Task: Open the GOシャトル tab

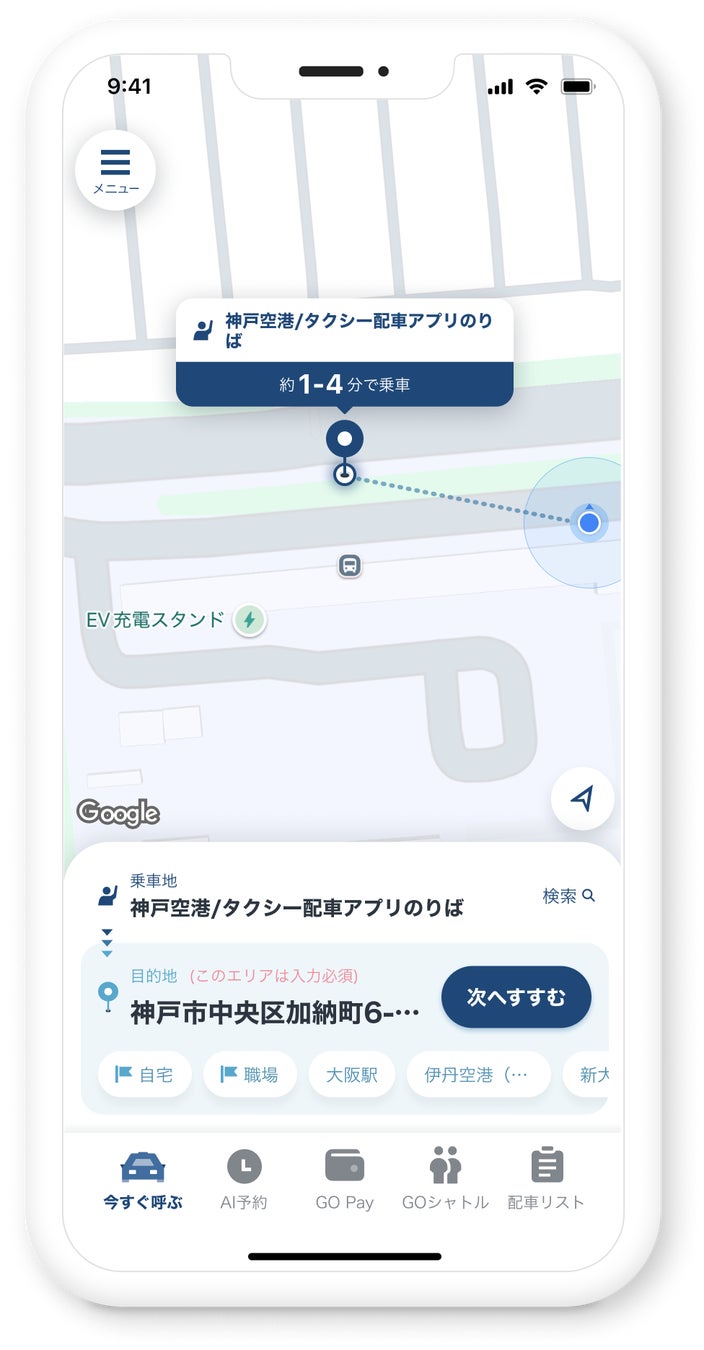Action: [x=445, y=1180]
